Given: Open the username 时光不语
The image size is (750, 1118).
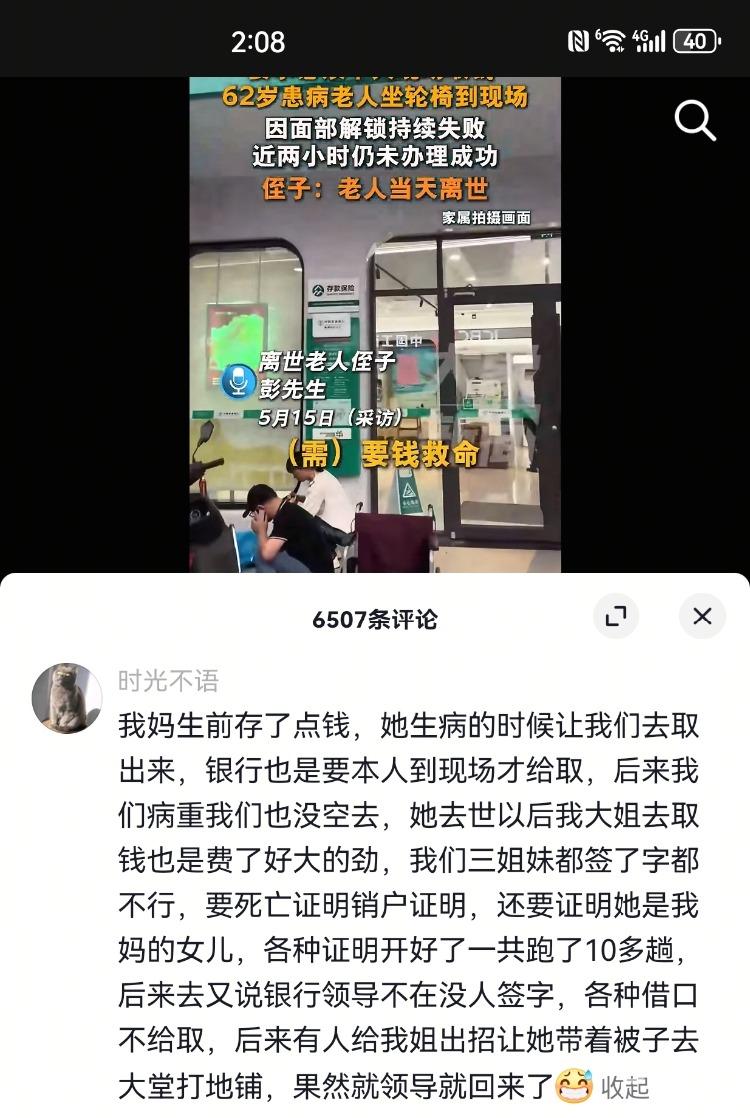Looking at the screenshot, I should [x=168, y=681].
